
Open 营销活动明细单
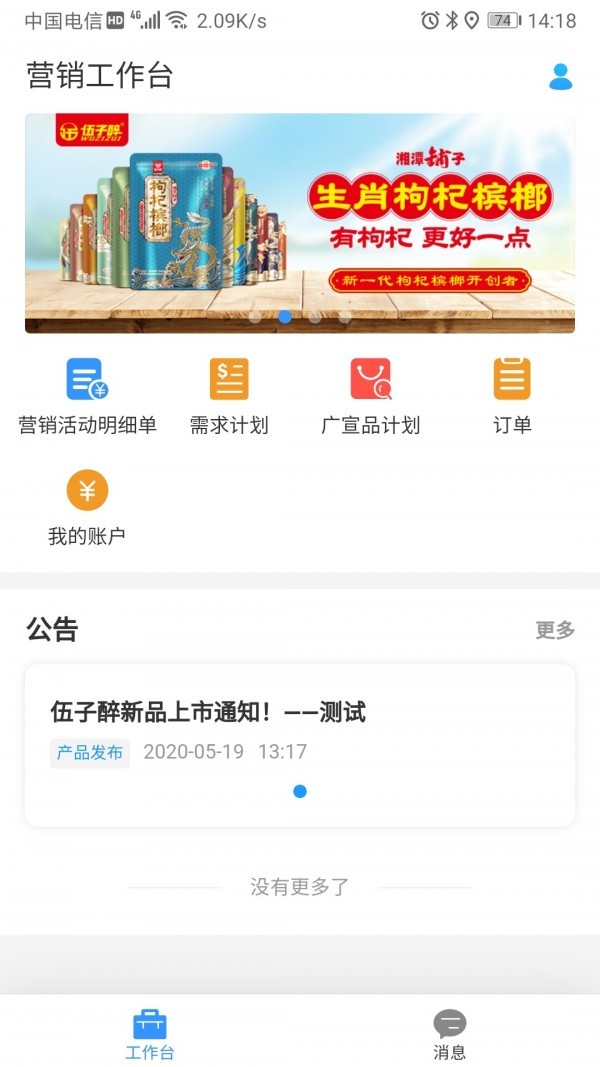click(87, 397)
